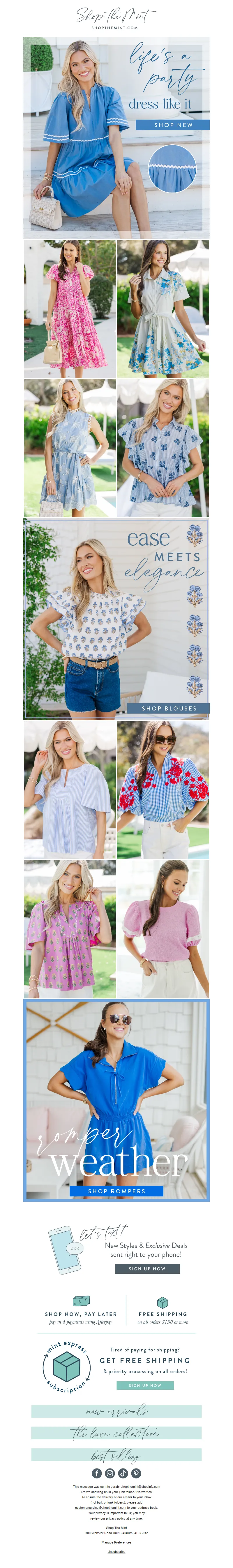This screenshot has height=1568, width=233.
Task: View the red floral gingham blouse
Action: [163, 790]
